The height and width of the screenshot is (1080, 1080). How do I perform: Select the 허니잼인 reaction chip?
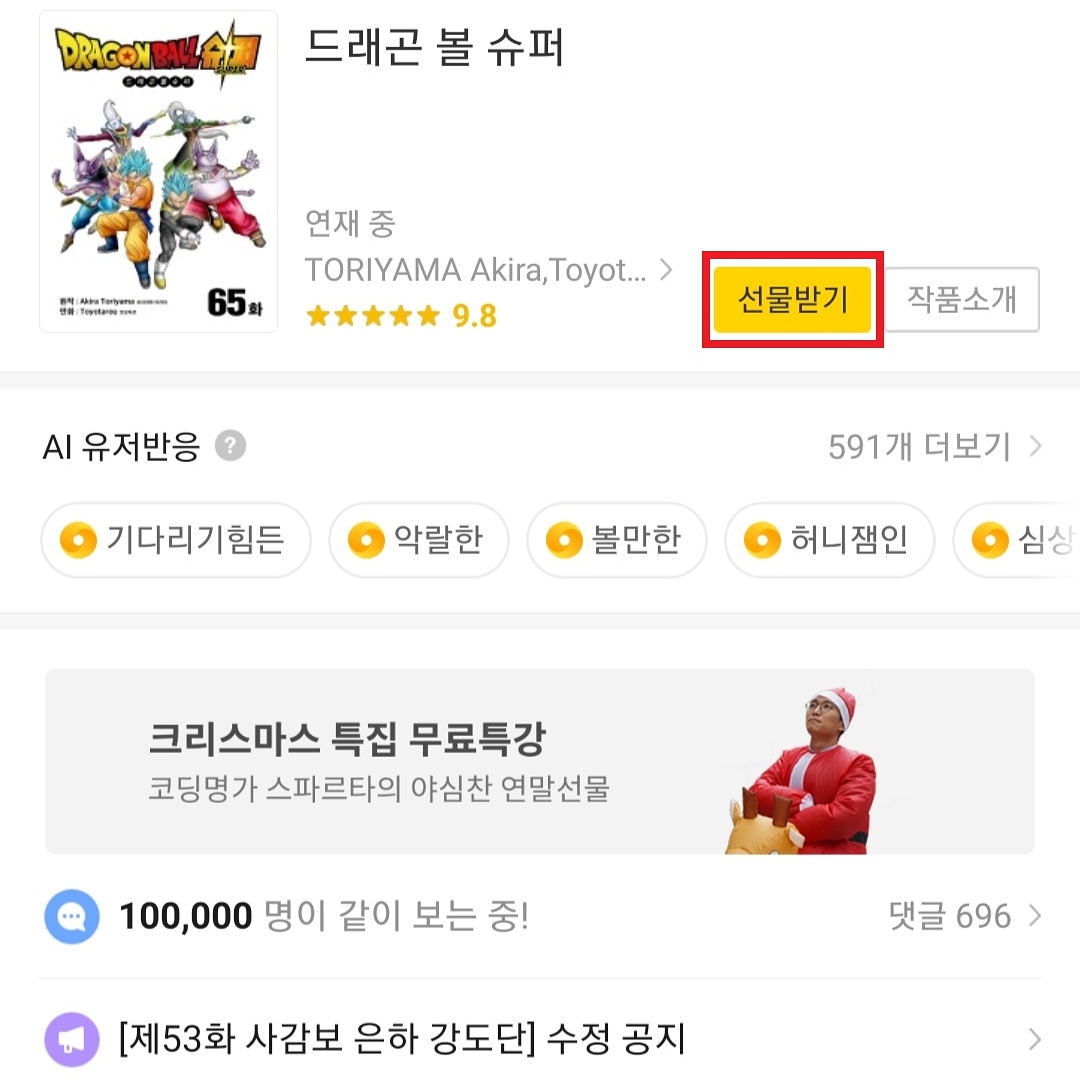(x=829, y=540)
